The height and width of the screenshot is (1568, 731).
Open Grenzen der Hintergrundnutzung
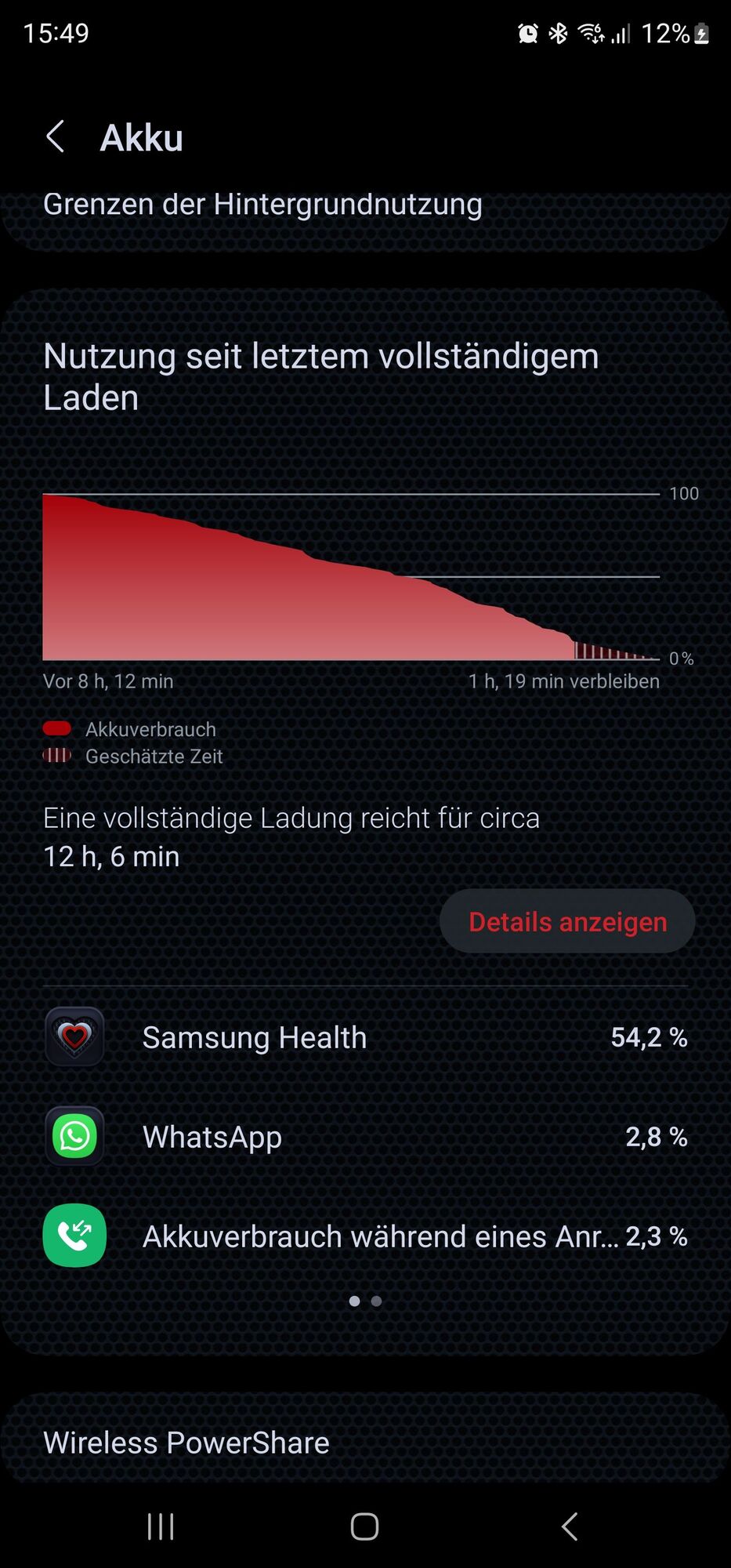[262, 205]
